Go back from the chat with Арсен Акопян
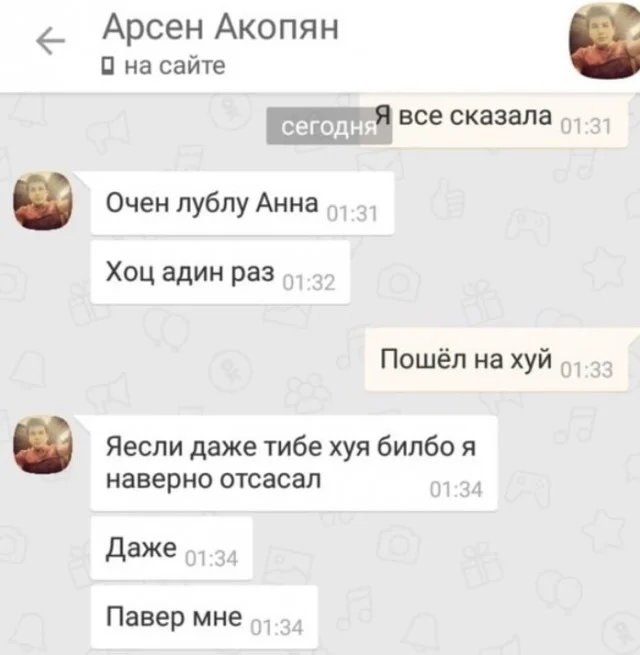The image size is (640, 655). click(x=48, y=41)
